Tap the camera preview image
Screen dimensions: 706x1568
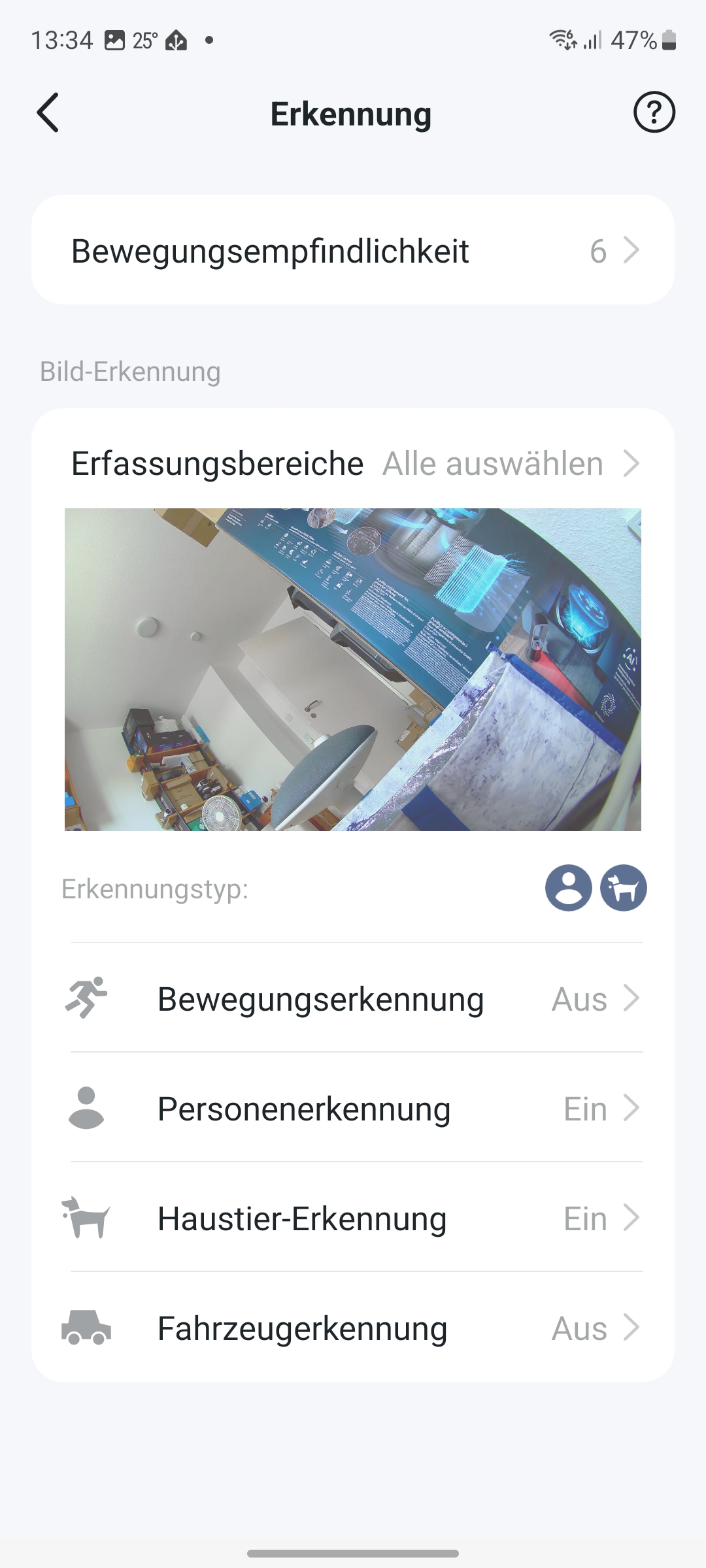tap(353, 669)
